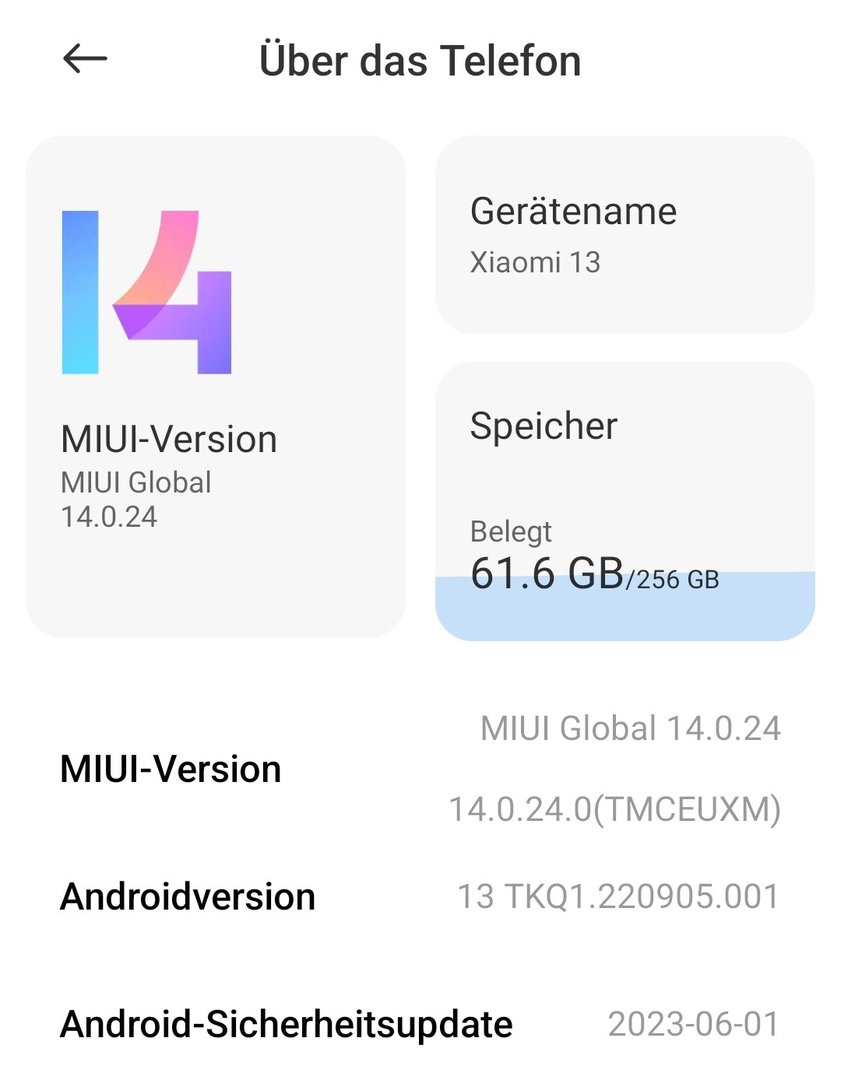This screenshot has height=1080, width=841.
Task: Go back from Über das Telefon
Action: (x=85, y=60)
